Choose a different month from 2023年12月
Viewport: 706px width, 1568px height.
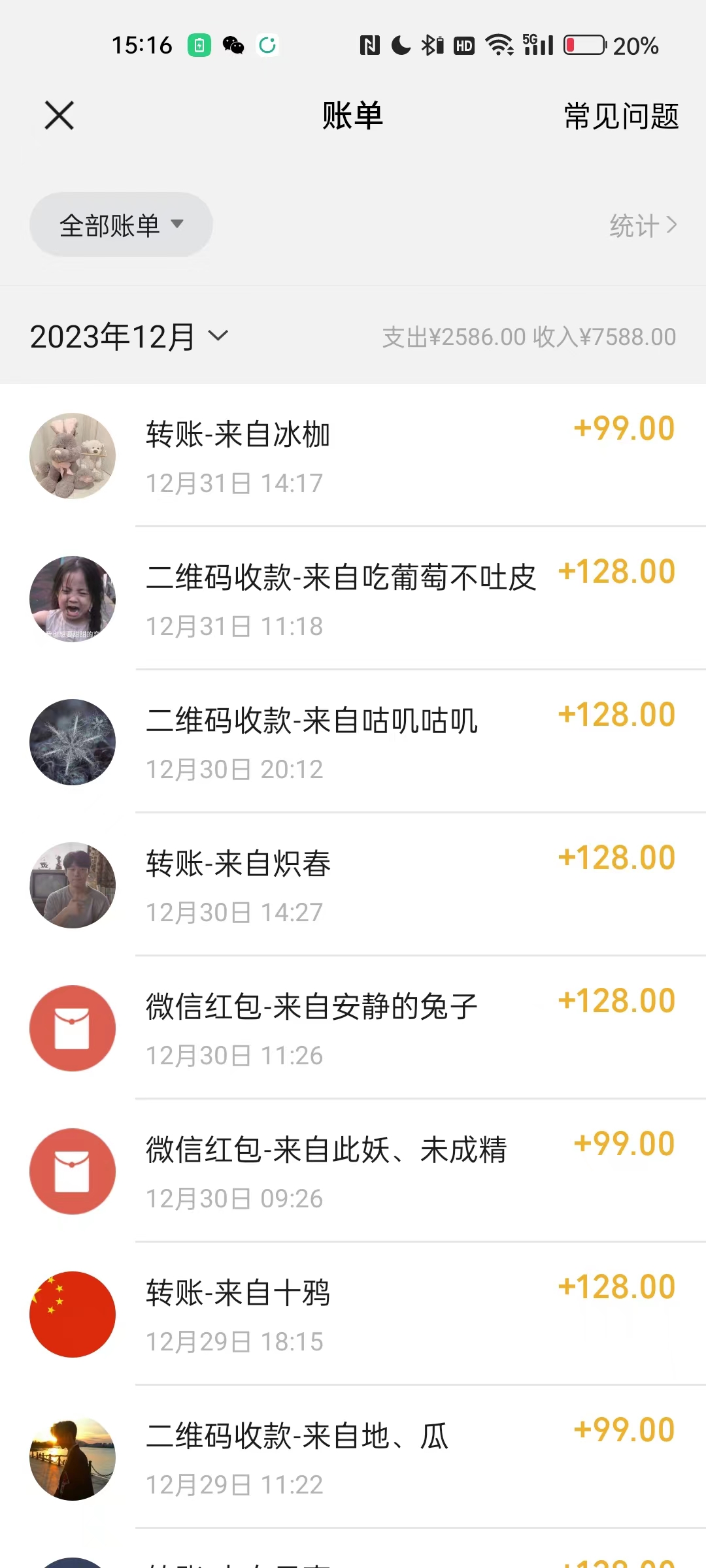coord(129,336)
